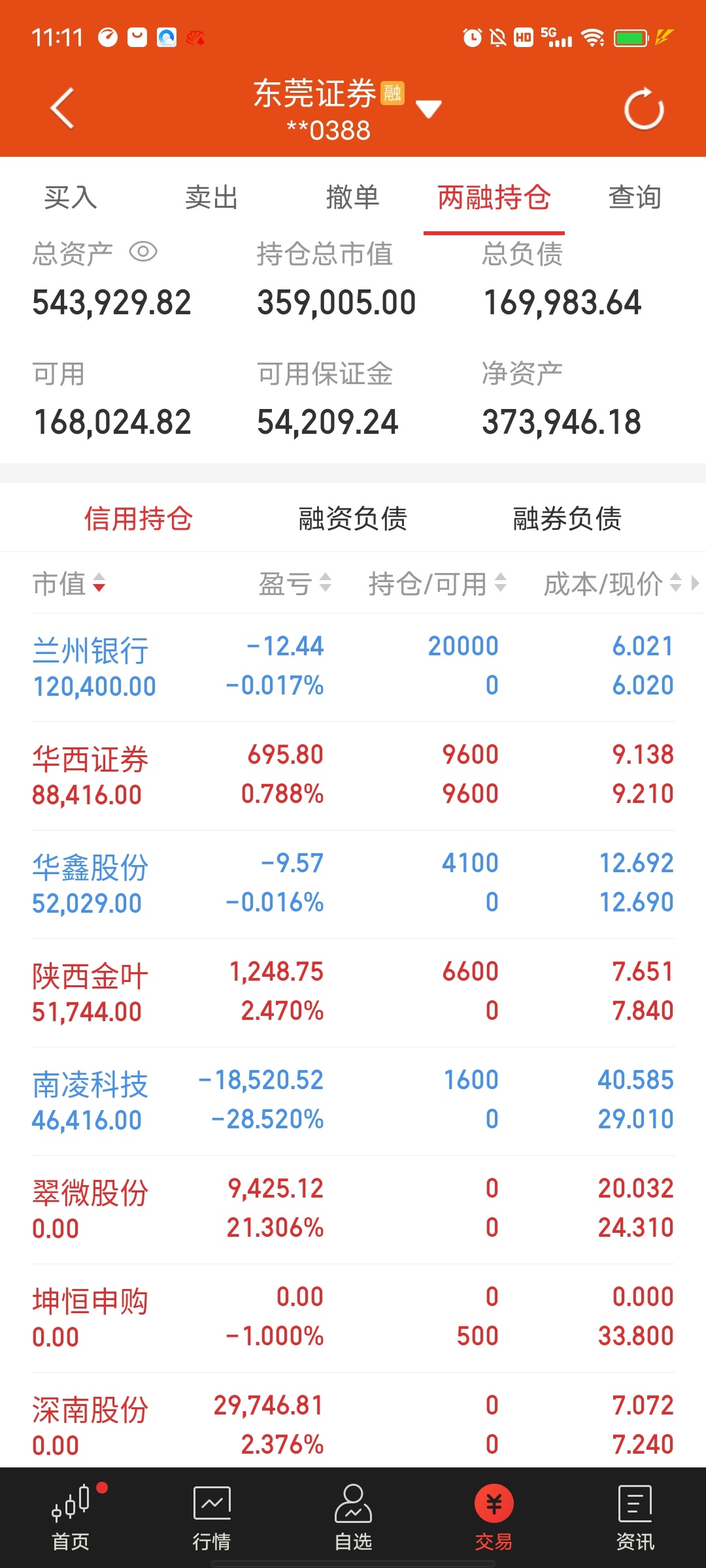Open the 南凌科技 holding row
Image resolution: width=706 pixels, height=1568 pixels.
(x=353, y=1101)
